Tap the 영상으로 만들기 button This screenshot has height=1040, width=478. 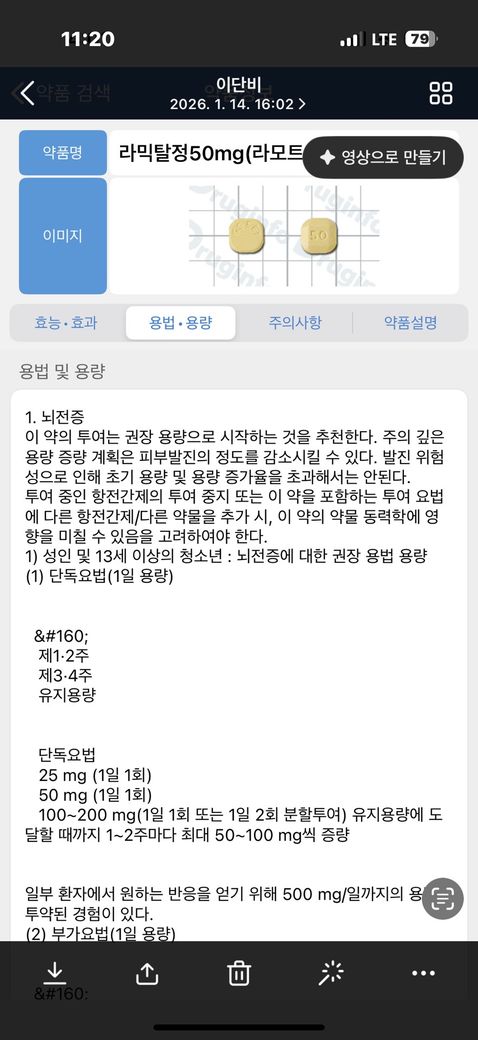point(383,157)
